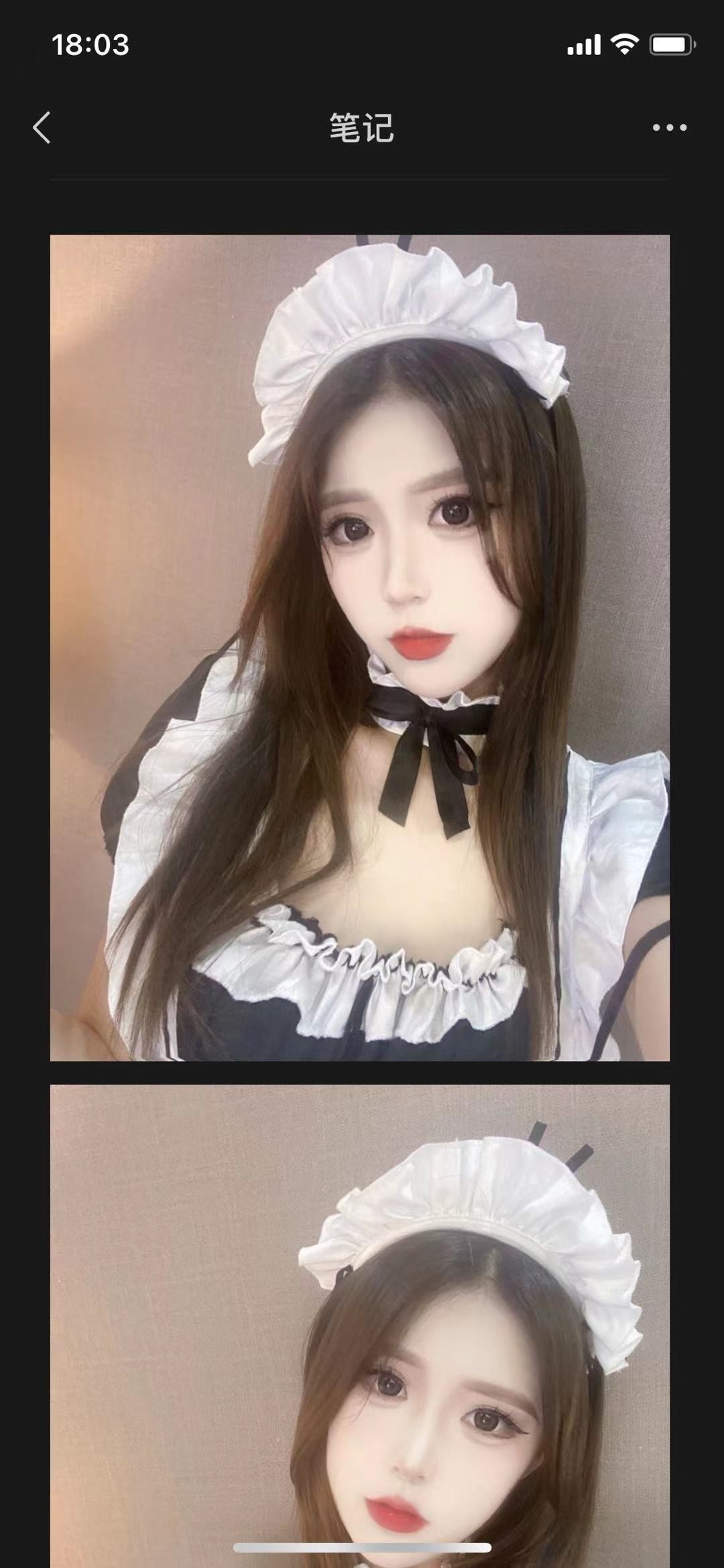Open the three-dot overflow menu

[x=669, y=127]
